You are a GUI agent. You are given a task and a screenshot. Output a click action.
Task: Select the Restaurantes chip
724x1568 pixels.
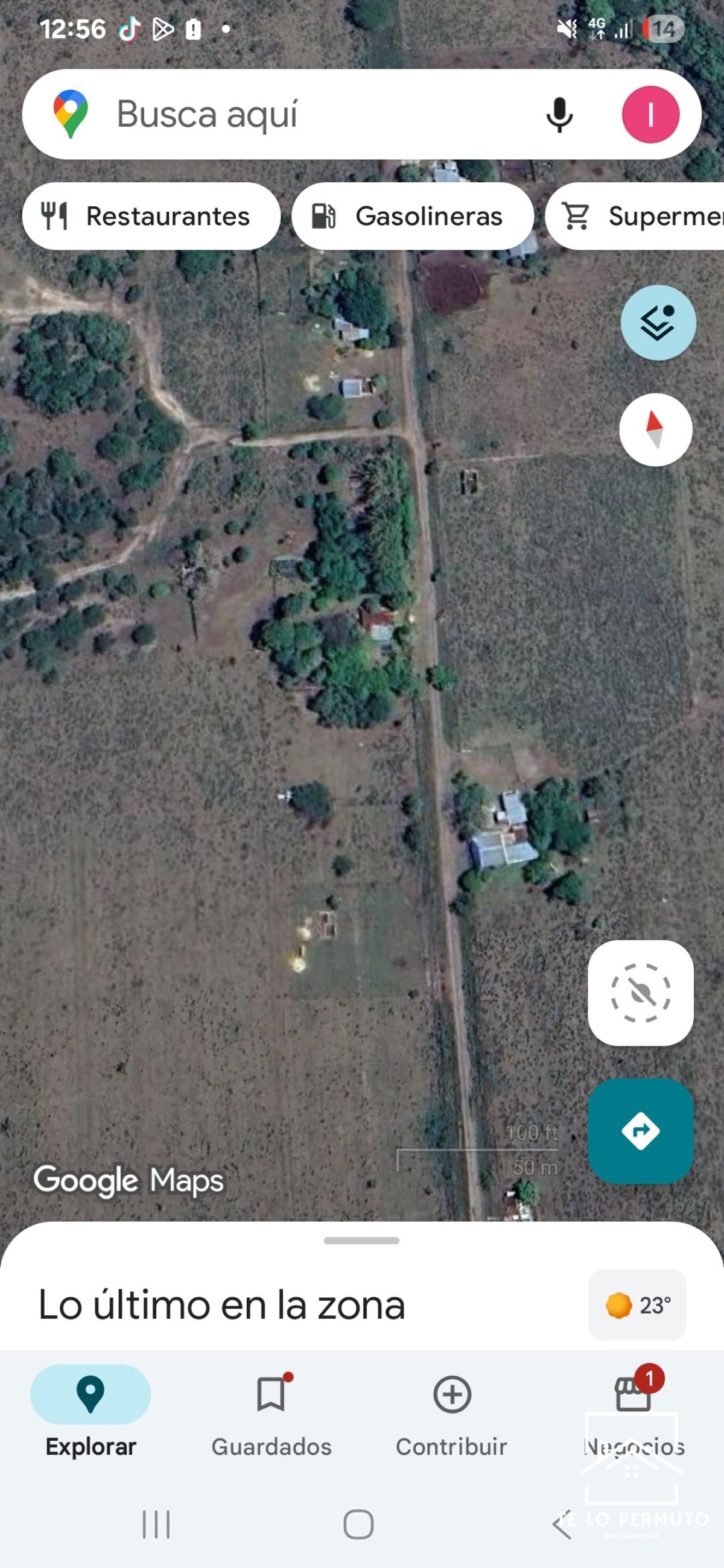(151, 216)
